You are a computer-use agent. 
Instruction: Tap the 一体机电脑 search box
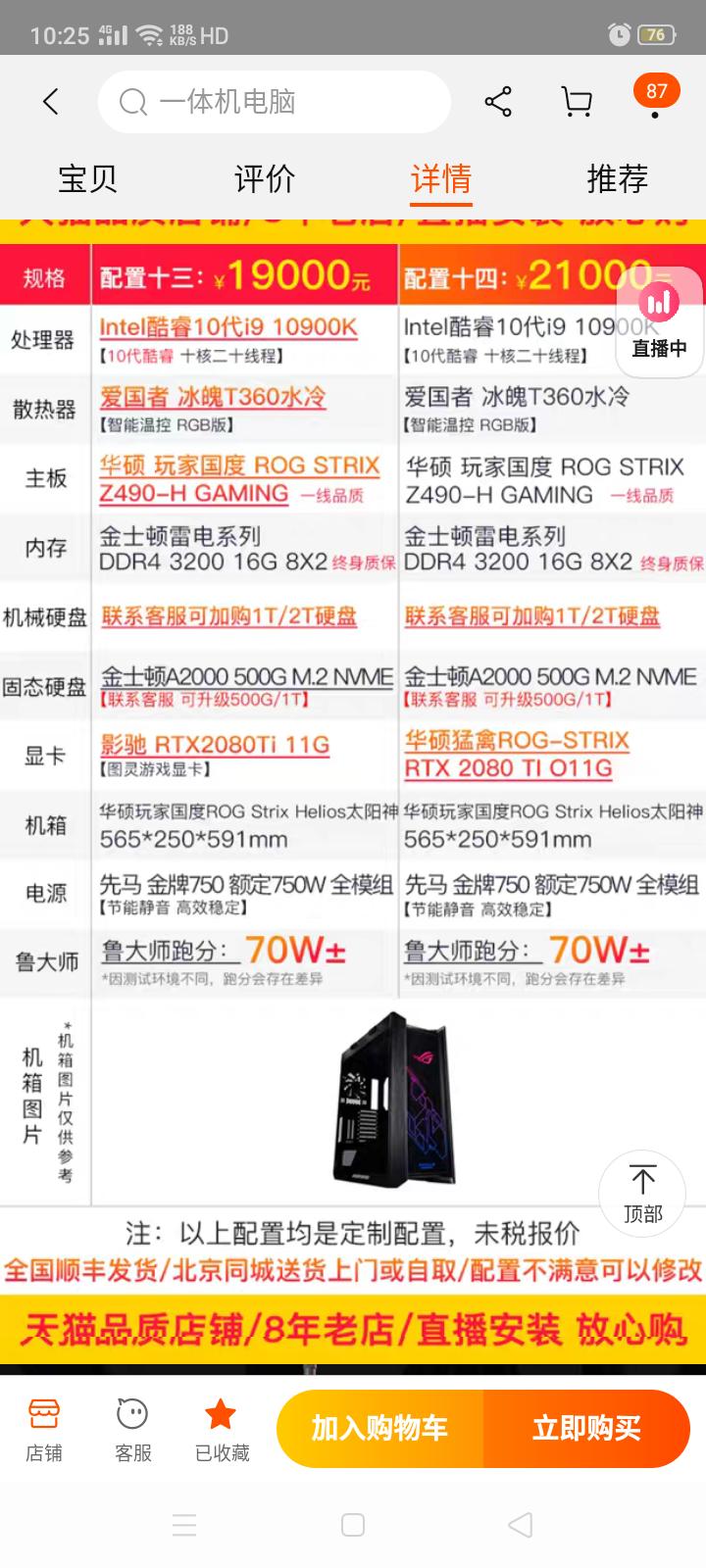[275, 102]
